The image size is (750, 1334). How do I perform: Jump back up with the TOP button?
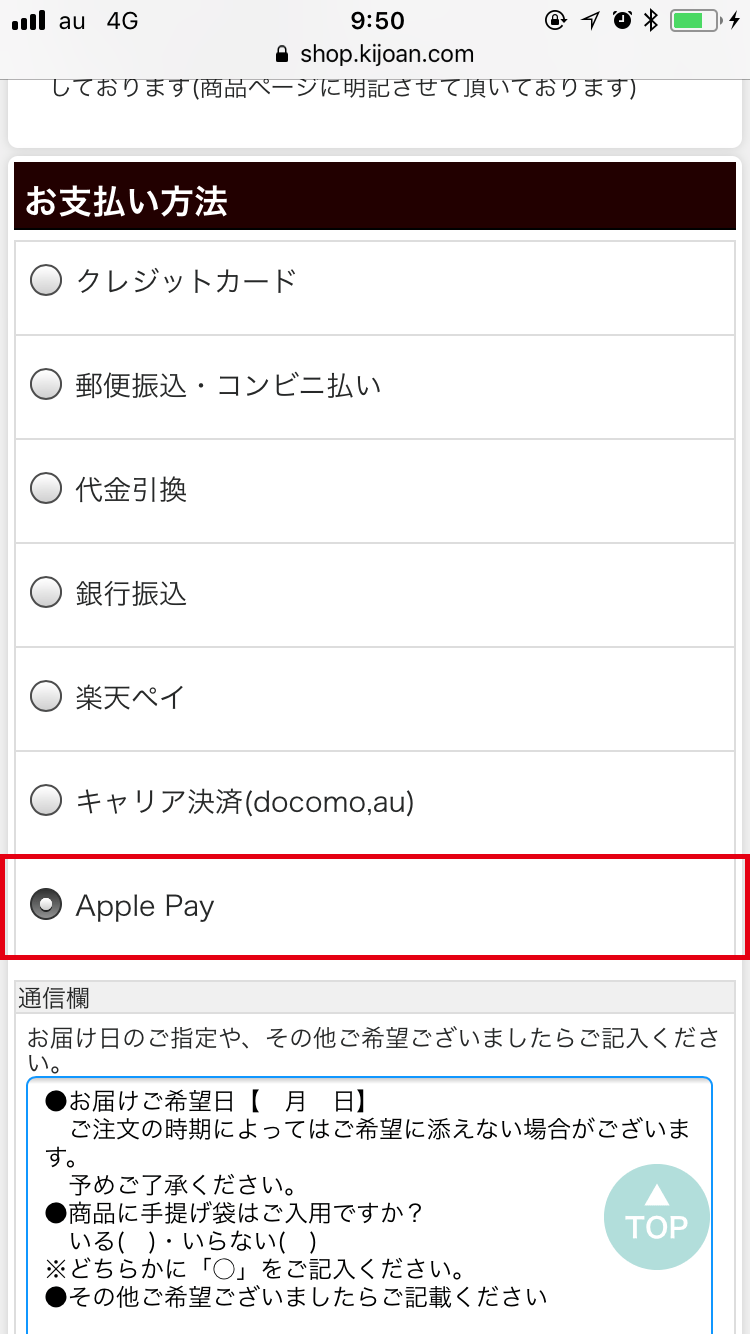click(x=657, y=1217)
